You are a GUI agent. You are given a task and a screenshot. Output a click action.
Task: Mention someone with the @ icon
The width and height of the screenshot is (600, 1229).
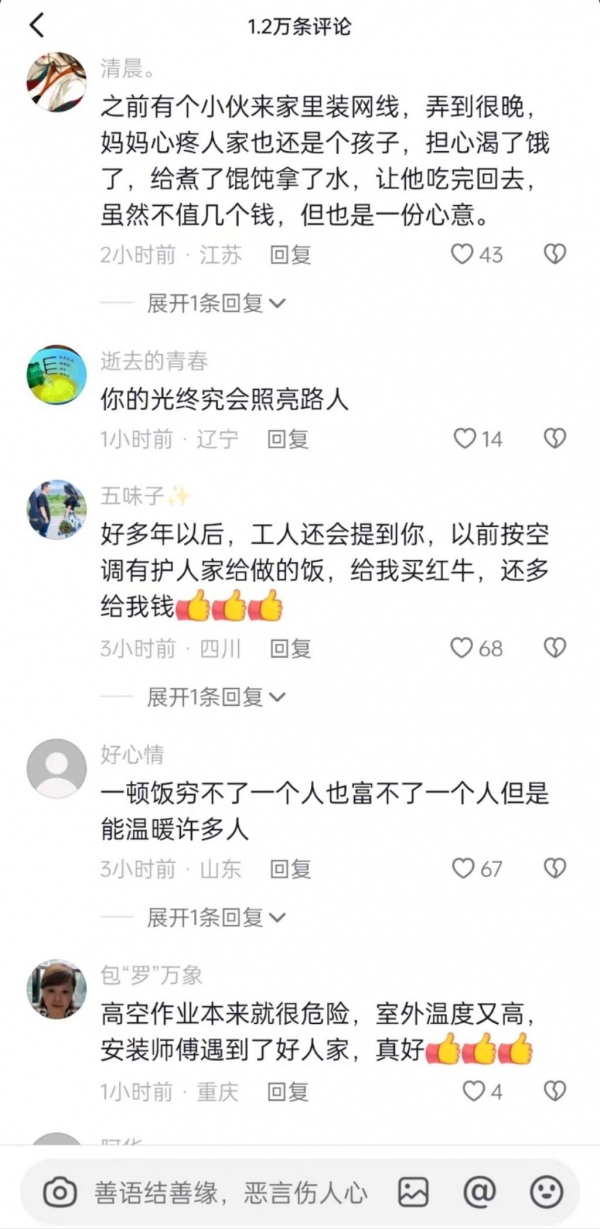(480, 1192)
